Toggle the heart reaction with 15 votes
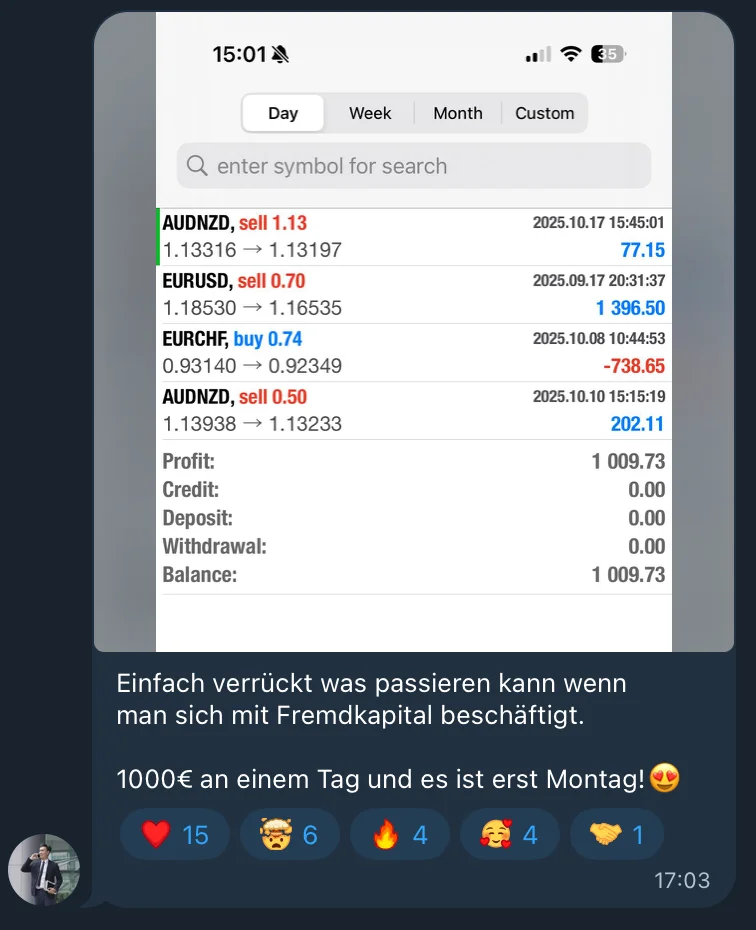 (174, 834)
